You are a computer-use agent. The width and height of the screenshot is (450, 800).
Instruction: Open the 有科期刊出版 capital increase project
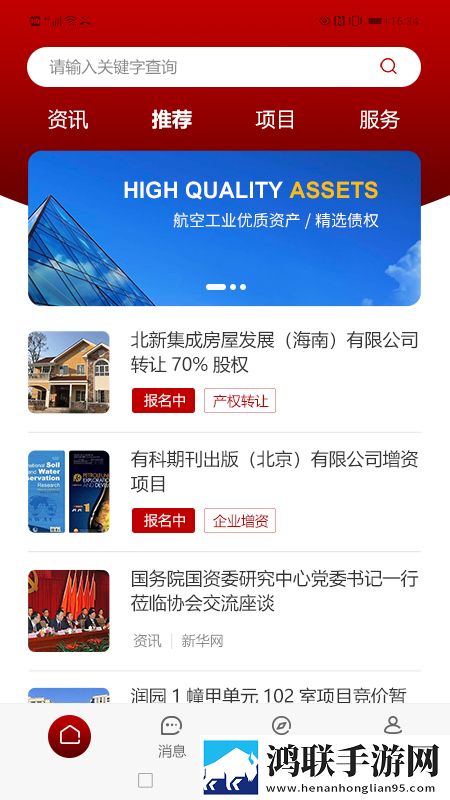[x=224, y=491]
